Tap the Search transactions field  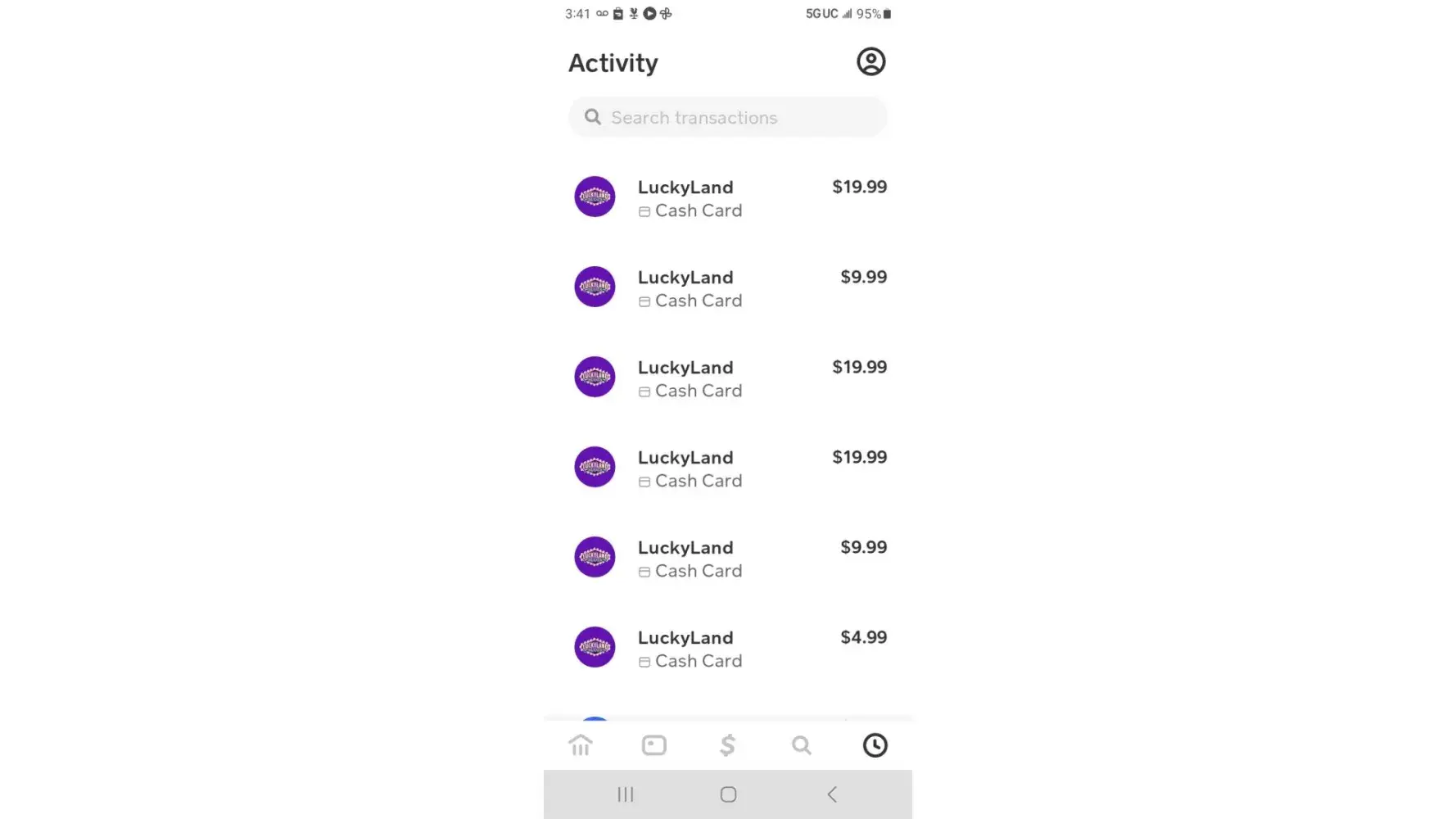coord(727,117)
